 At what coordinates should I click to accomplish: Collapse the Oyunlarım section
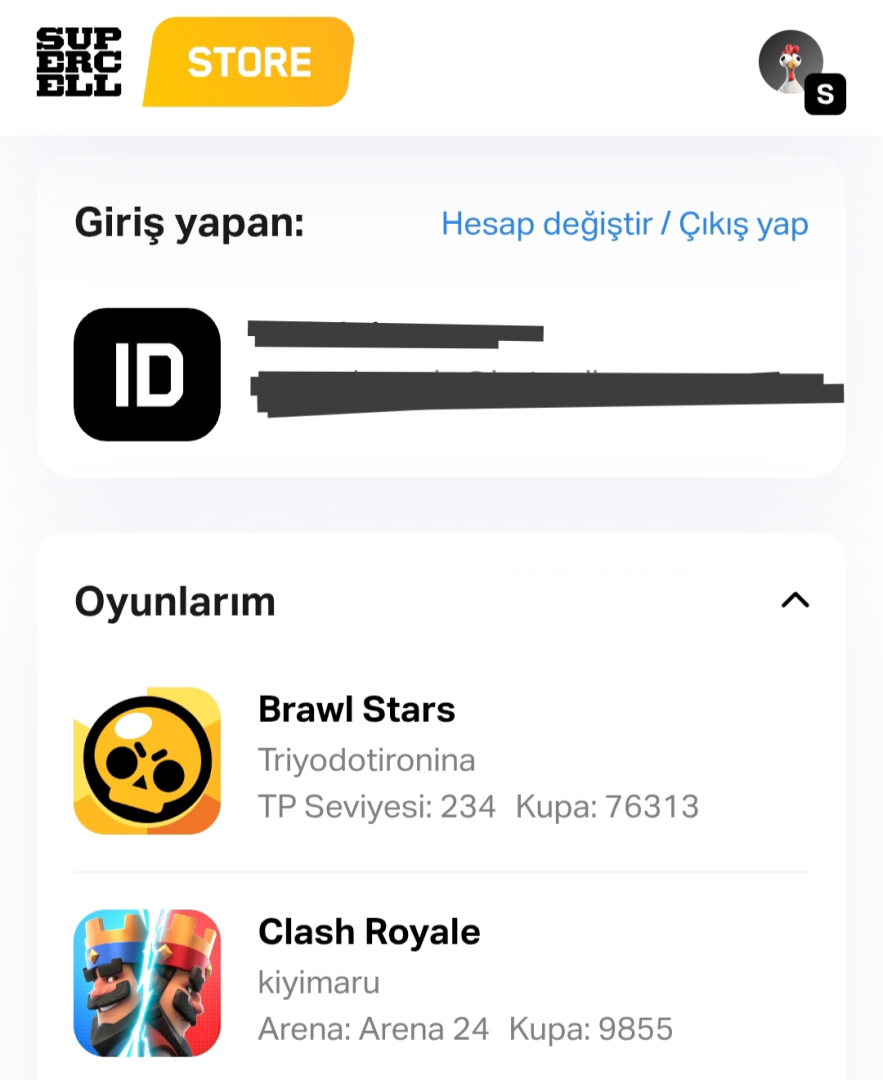pyautogui.click(x=794, y=600)
